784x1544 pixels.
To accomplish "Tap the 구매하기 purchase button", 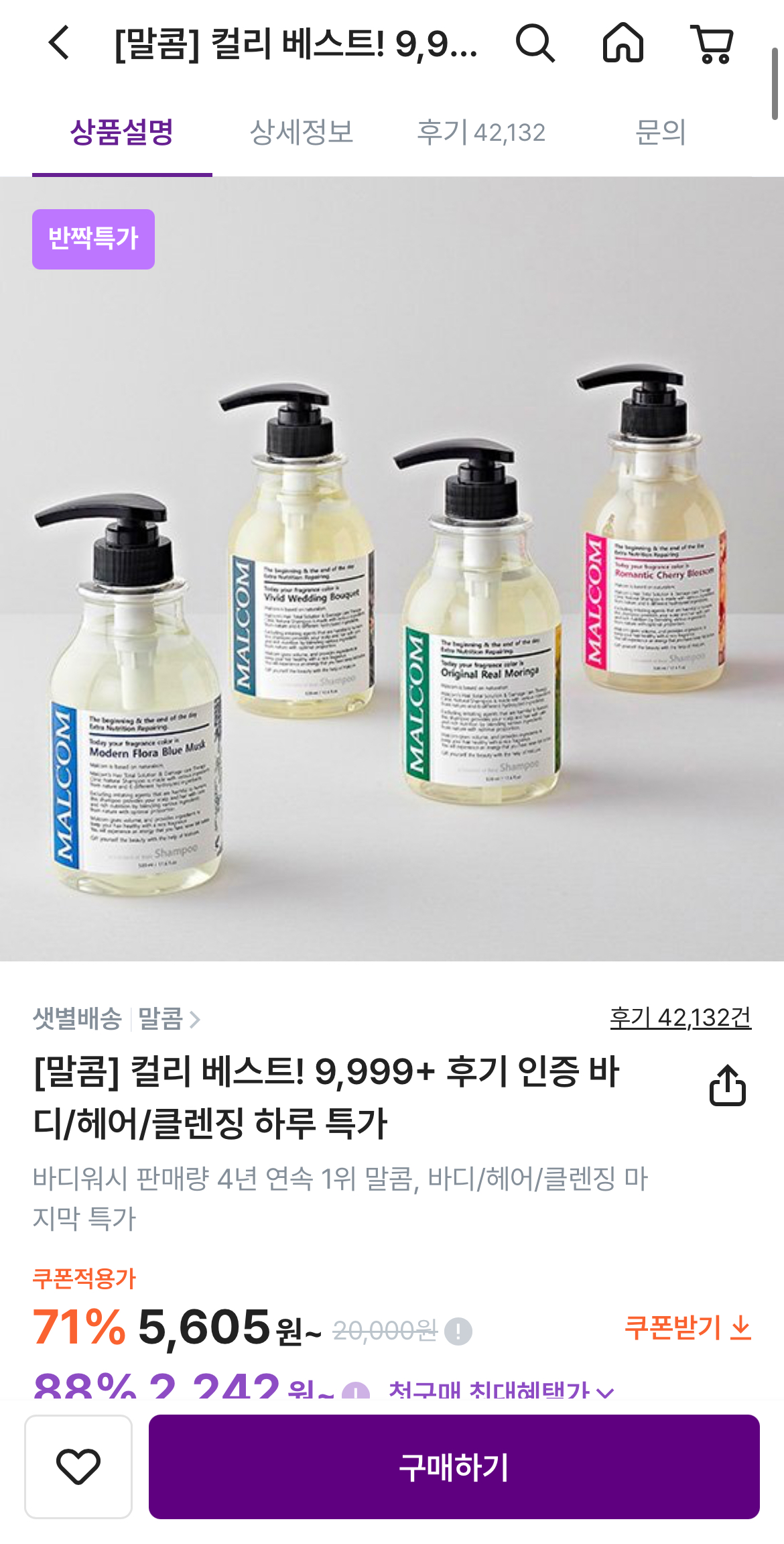I will tap(454, 1466).
